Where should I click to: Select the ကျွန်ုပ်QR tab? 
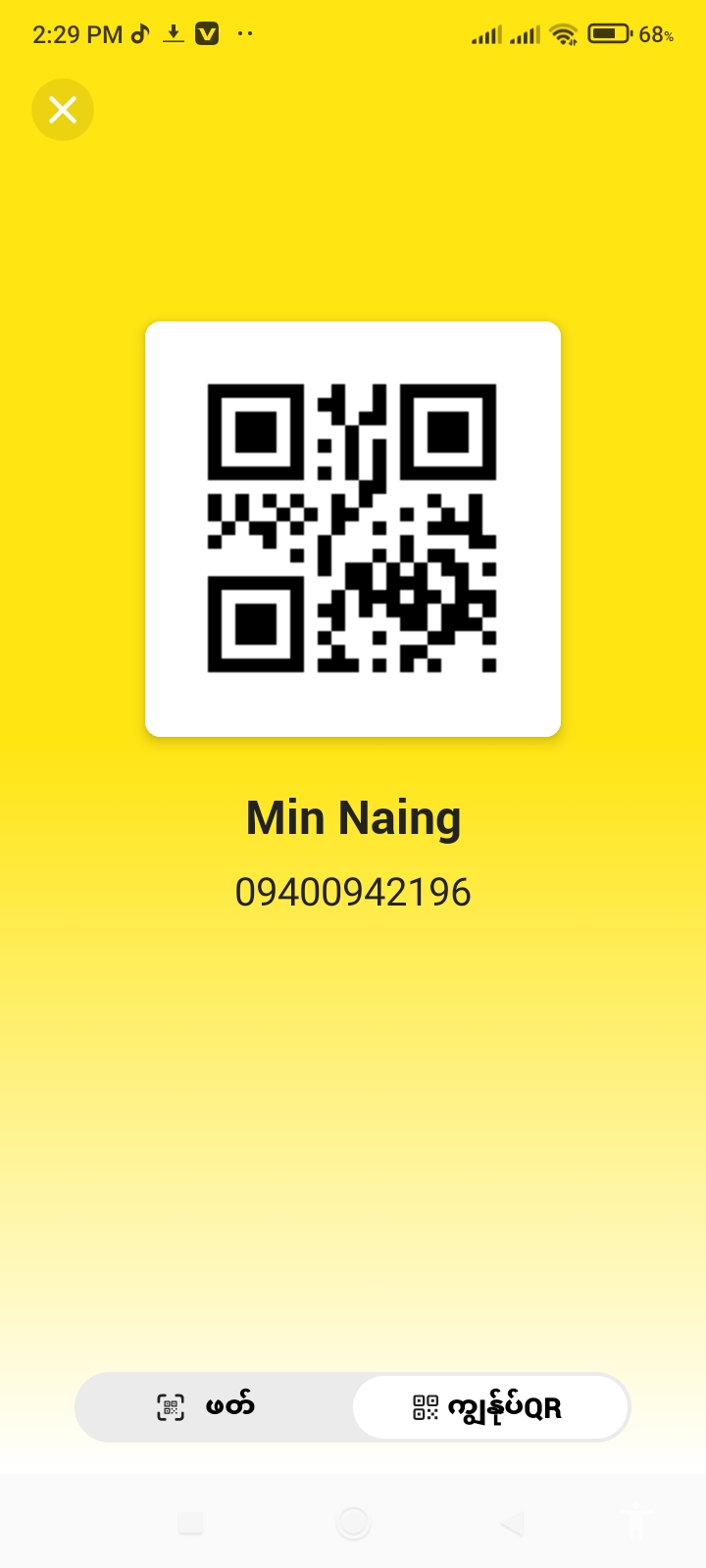click(x=489, y=1407)
